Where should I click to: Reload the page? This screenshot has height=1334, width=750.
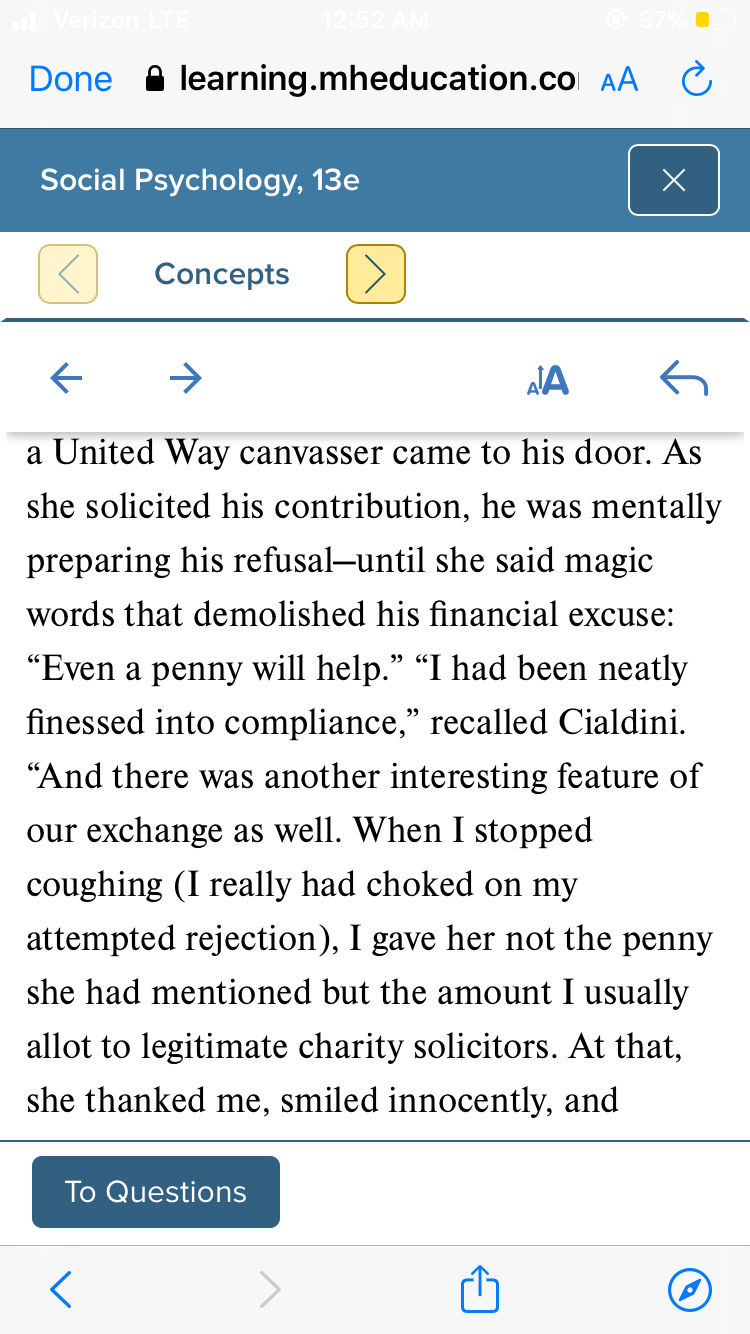coord(695,79)
